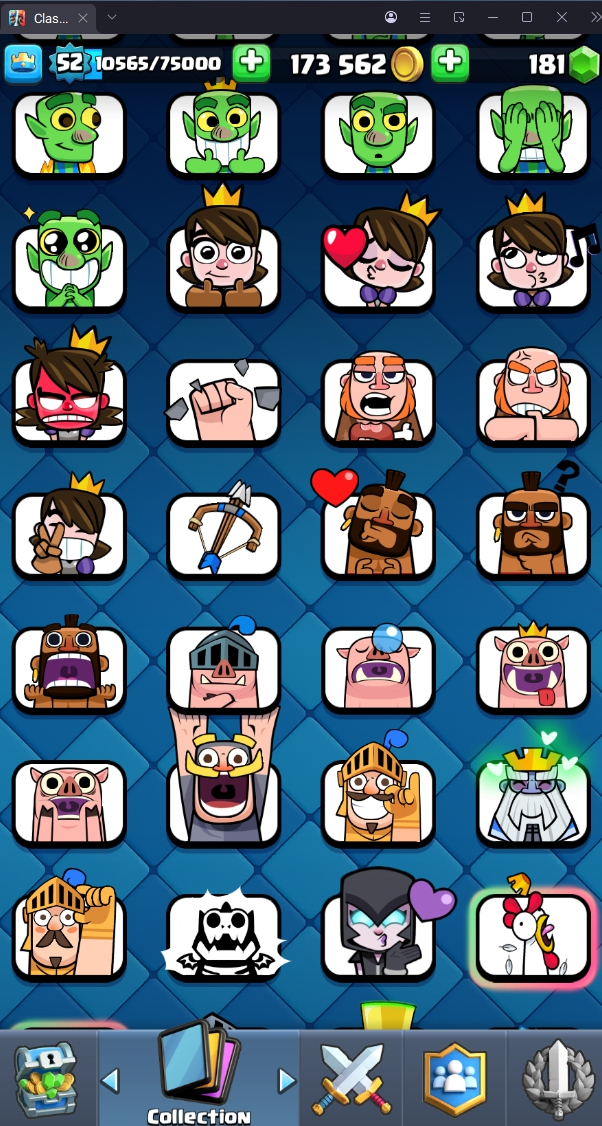Open the Events sword laurel tab
Viewport: 602px width, 1126px height.
click(556, 1078)
